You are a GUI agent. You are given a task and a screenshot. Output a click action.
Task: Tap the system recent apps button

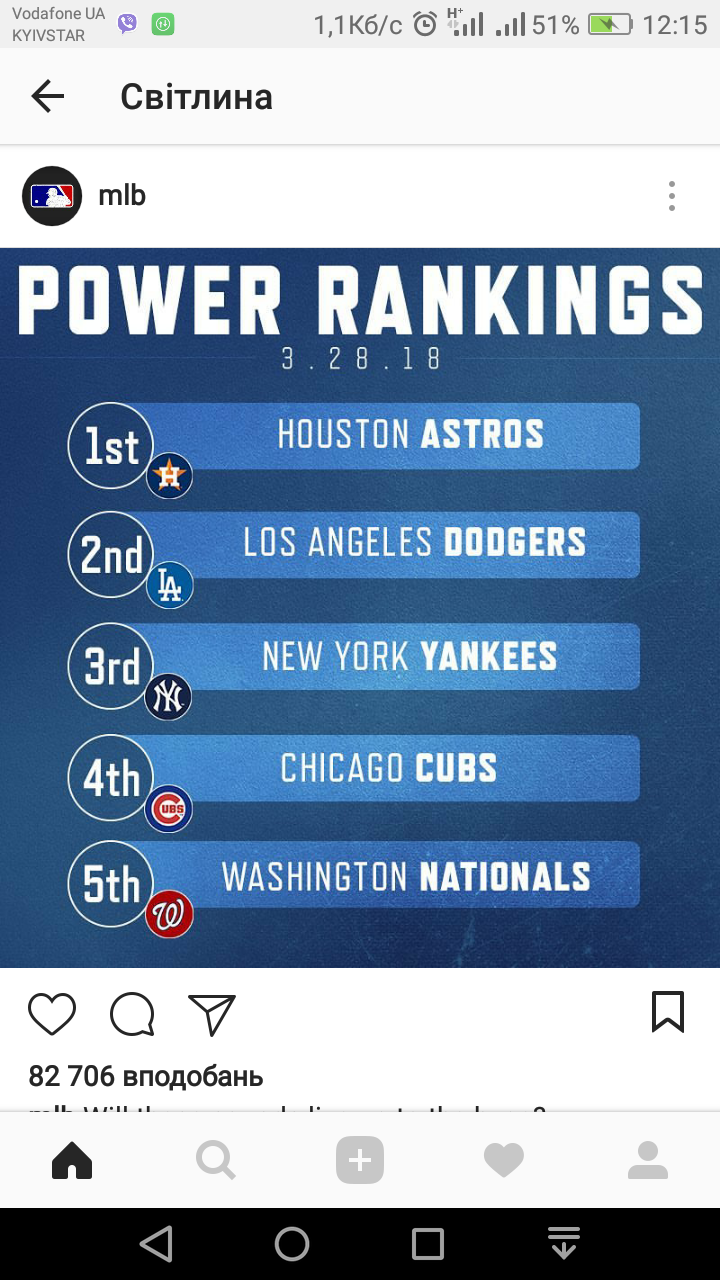pyautogui.click(x=428, y=1244)
